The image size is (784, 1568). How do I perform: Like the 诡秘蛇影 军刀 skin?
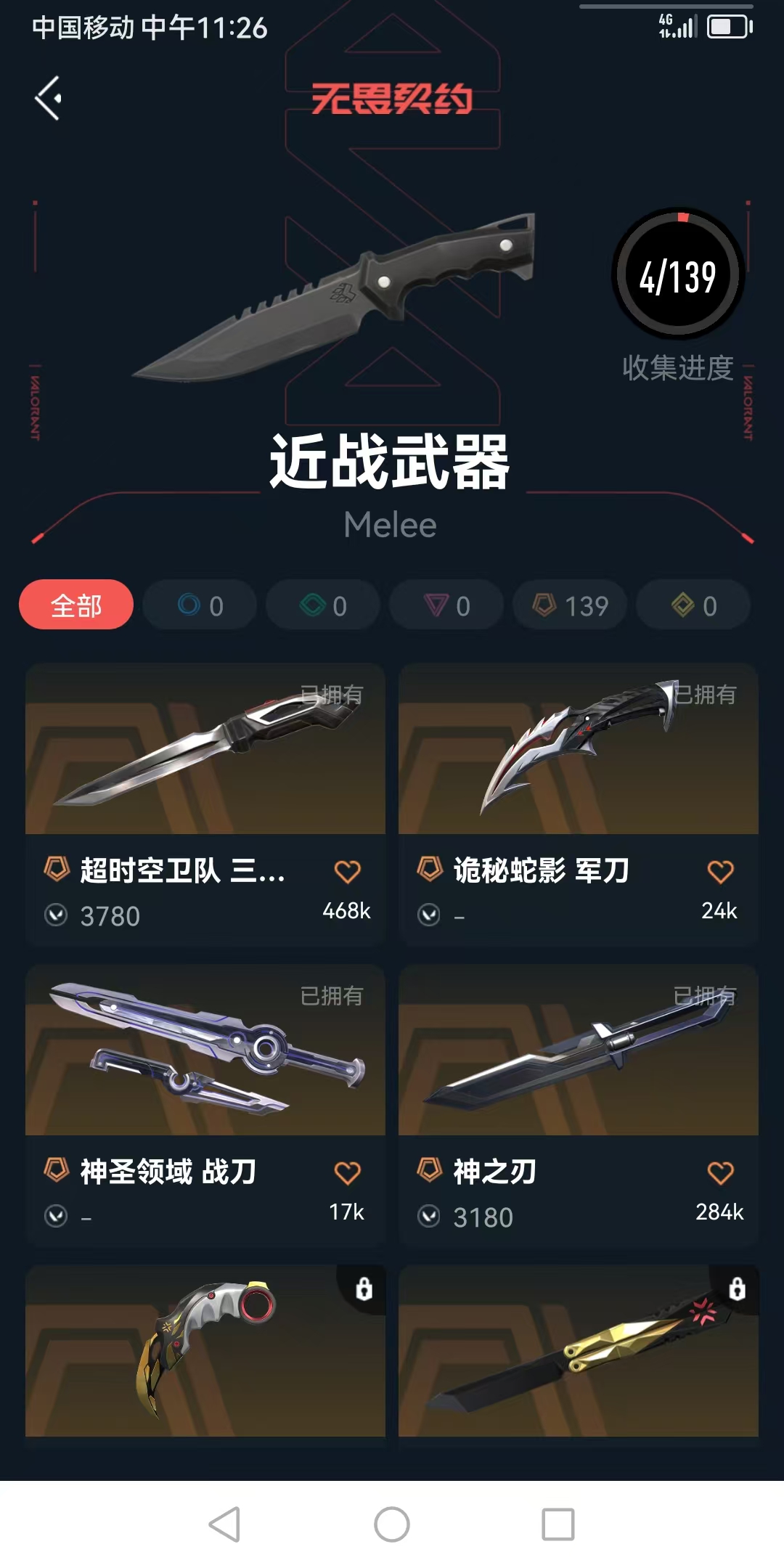click(720, 871)
